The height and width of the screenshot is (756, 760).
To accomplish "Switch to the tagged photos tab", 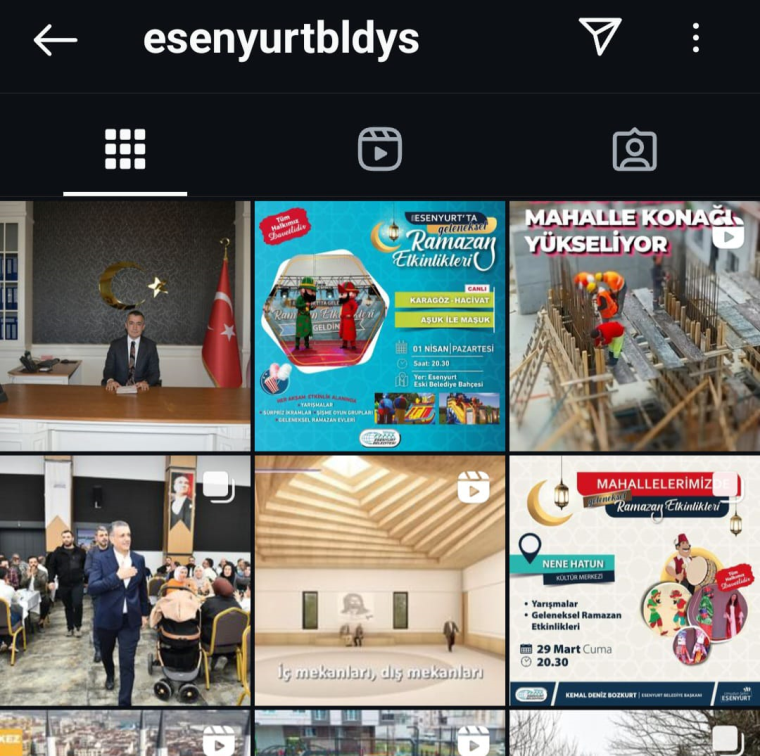I will (x=634, y=150).
